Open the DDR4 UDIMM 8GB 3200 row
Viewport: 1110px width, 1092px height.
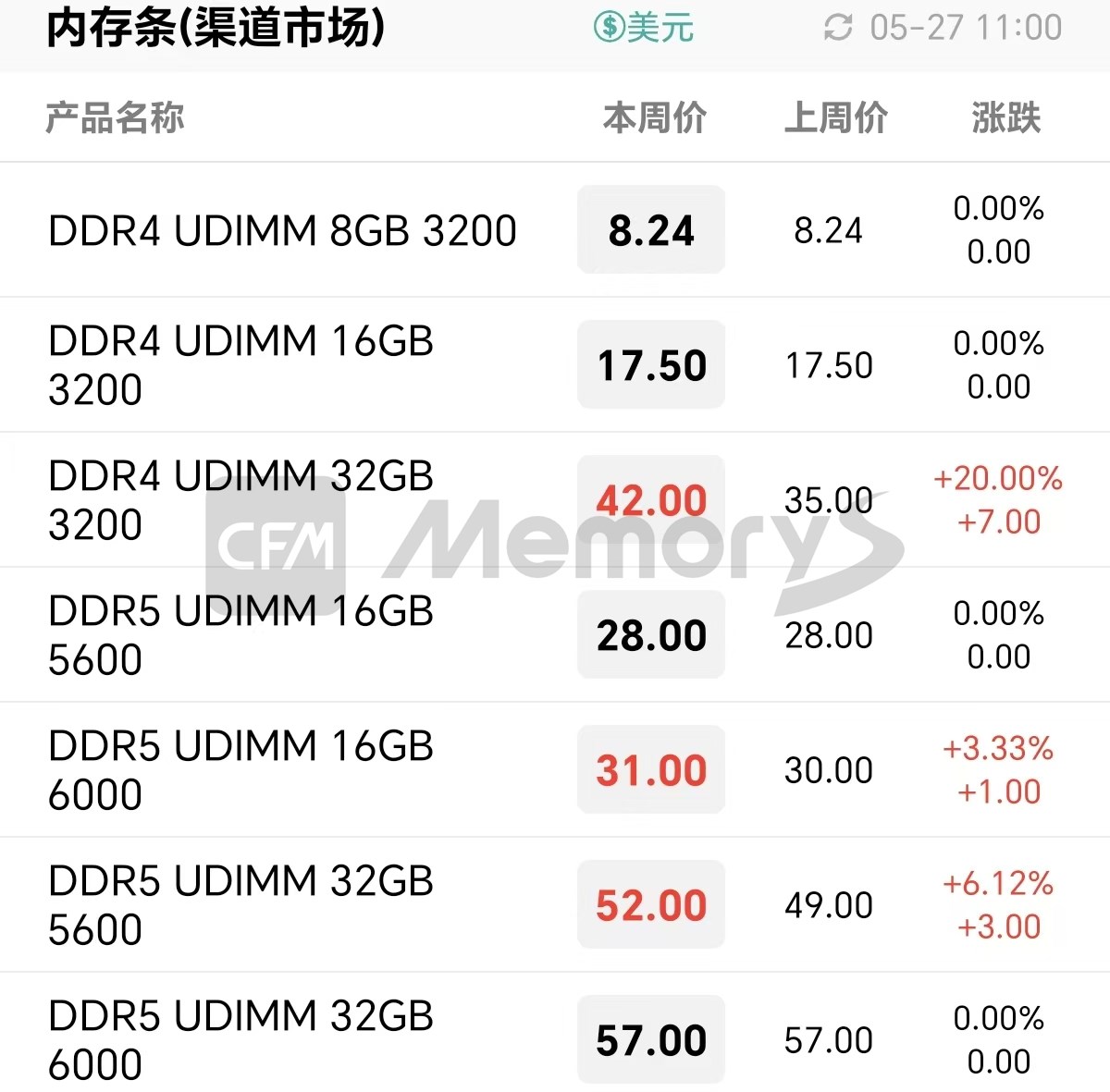[x=282, y=230]
